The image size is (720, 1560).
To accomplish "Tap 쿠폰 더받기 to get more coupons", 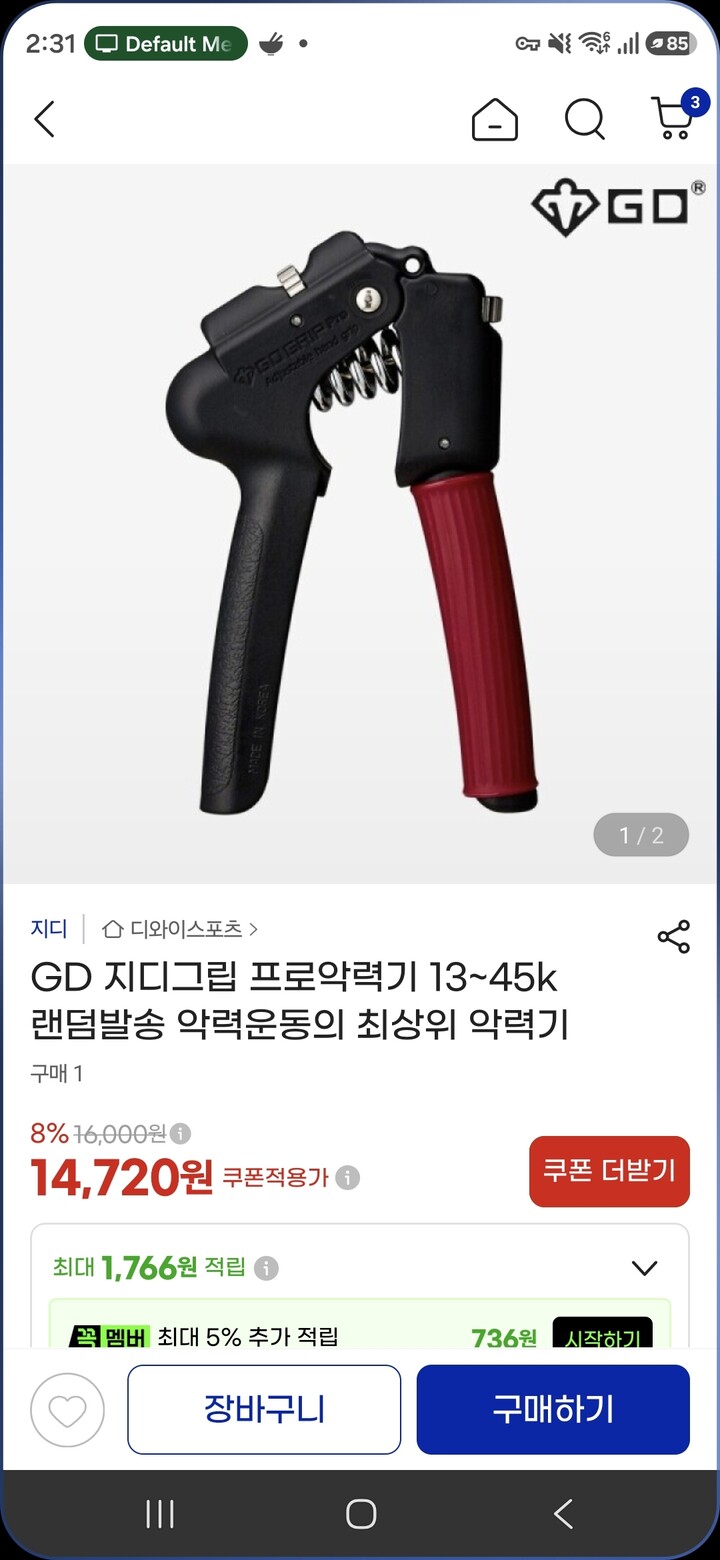I will tap(609, 1171).
